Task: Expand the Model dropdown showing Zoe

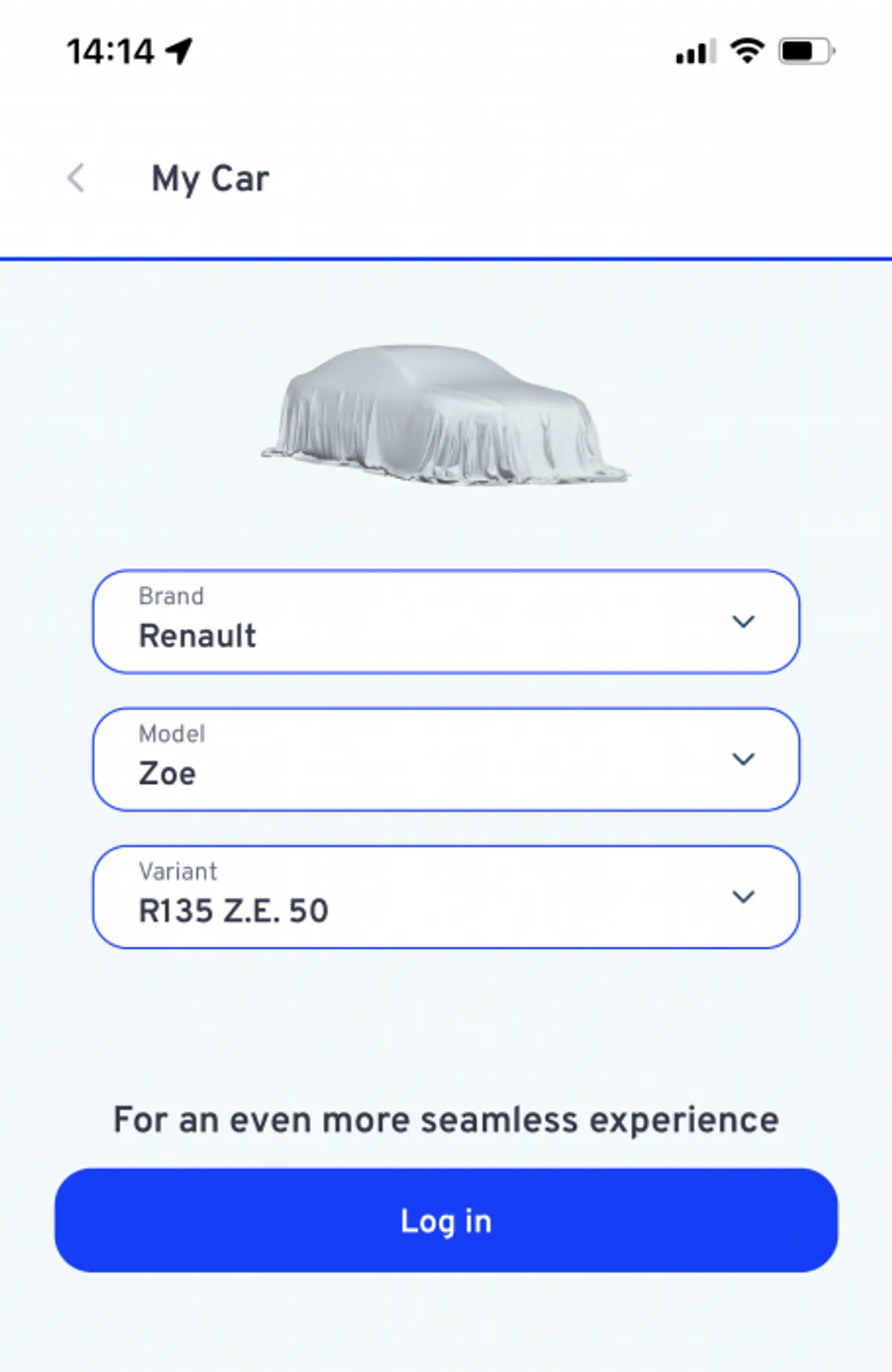Action: pyautogui.click(x=446, y=759)
